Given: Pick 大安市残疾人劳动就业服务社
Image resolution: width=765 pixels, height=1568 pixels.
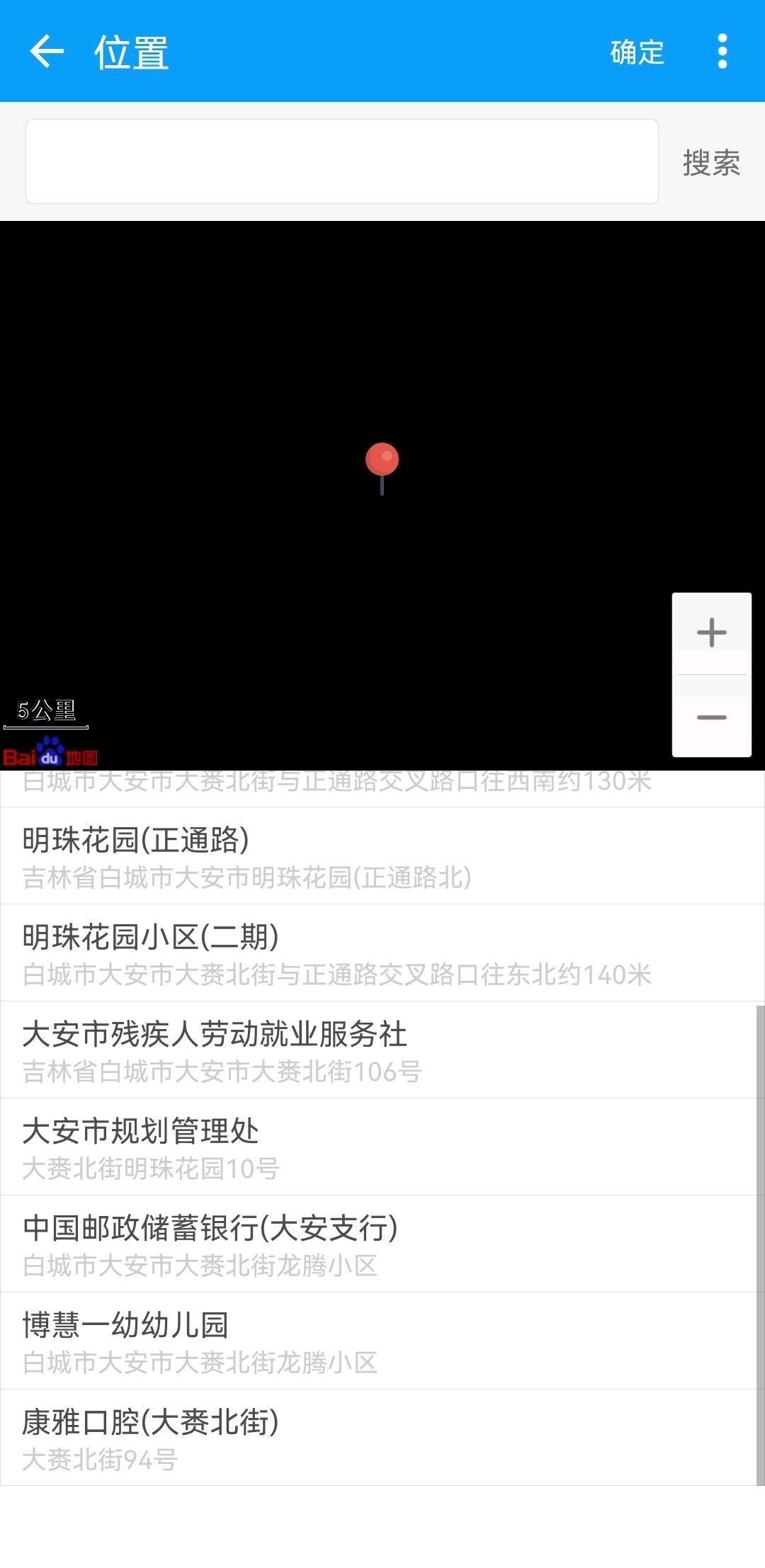Looking at the screenshot, I should coord(382,1050).
